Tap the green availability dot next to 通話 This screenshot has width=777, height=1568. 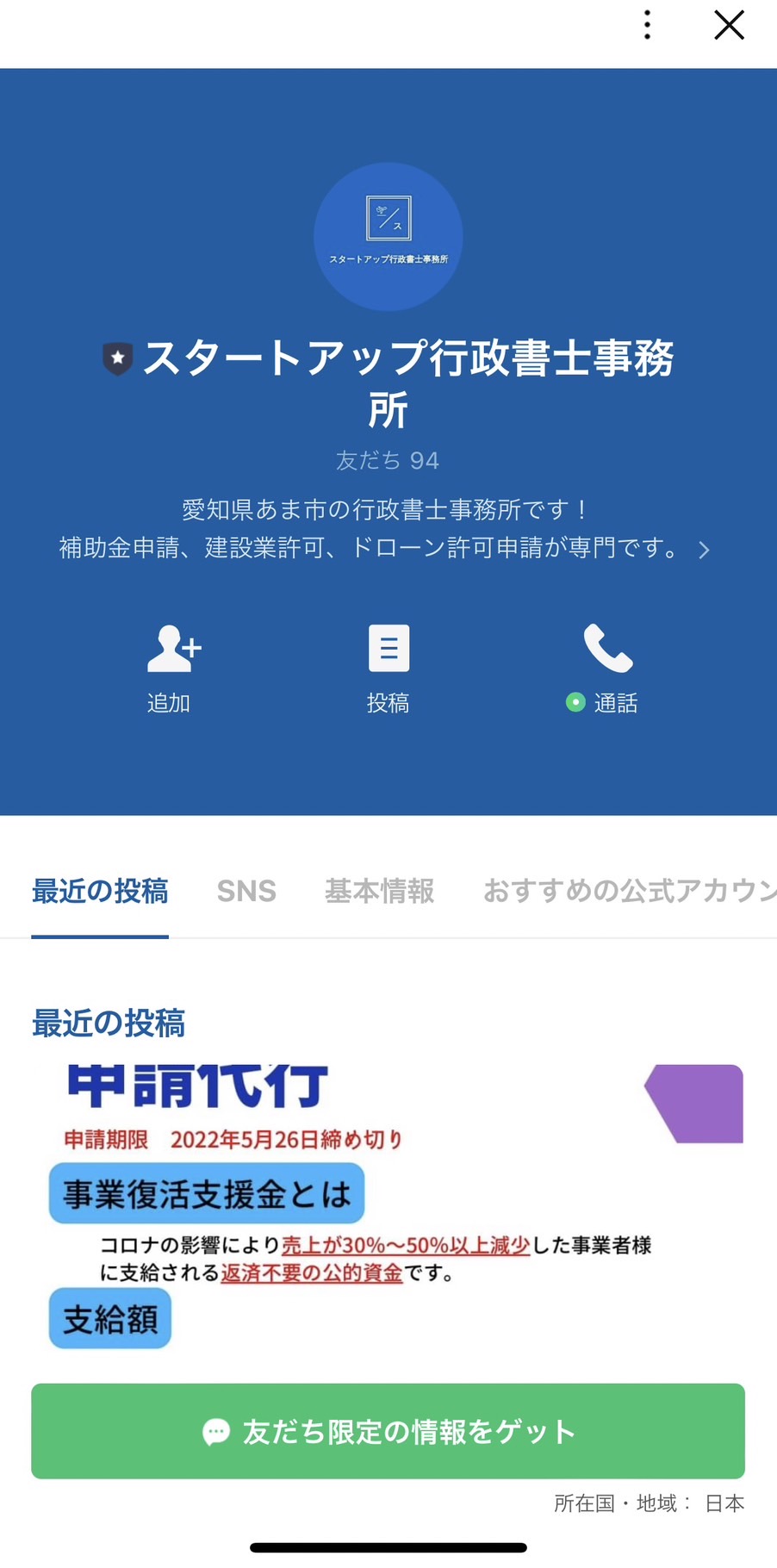(x=575, y=703)
